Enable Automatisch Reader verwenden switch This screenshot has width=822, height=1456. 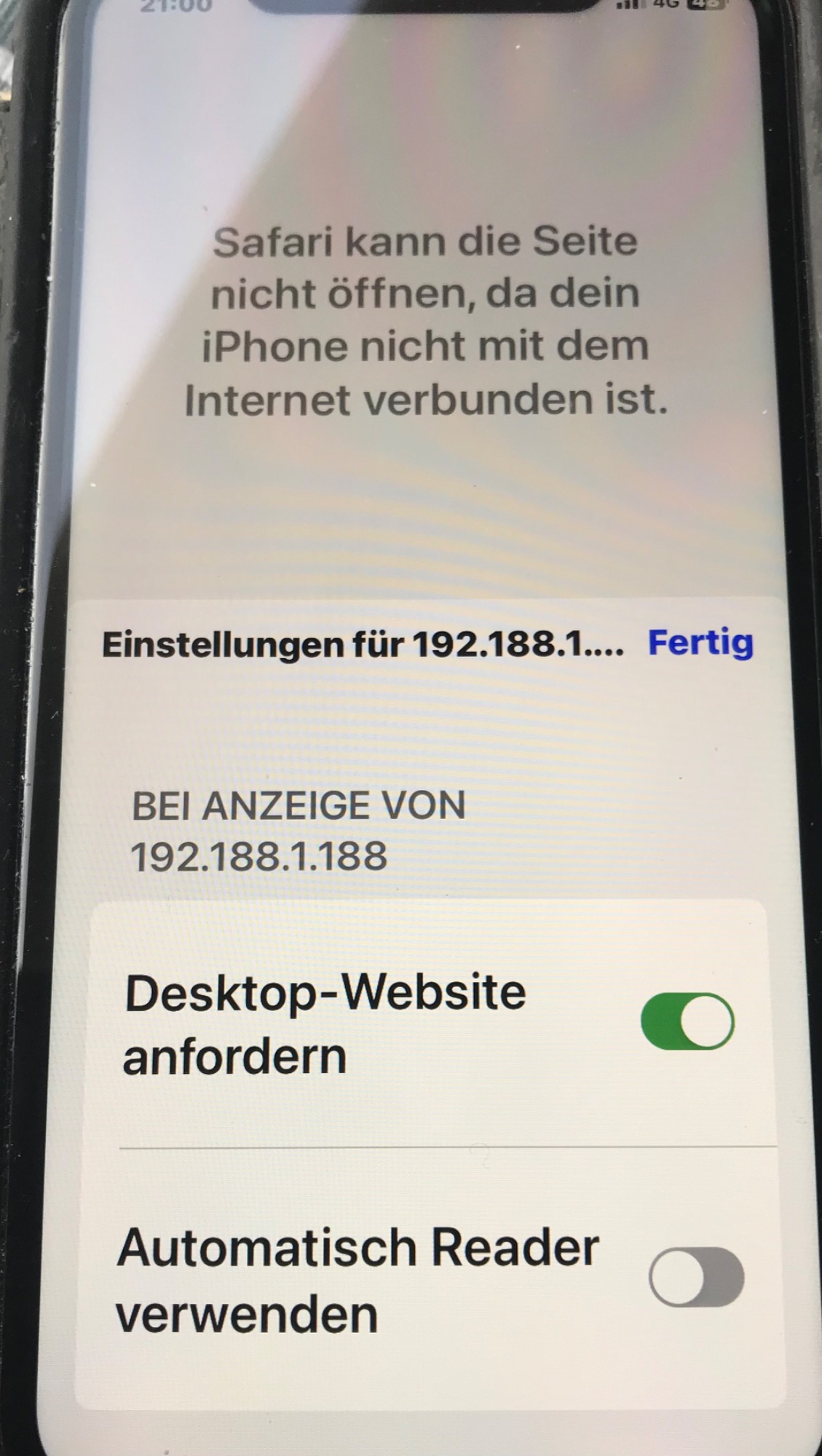tap(696, 1277)
